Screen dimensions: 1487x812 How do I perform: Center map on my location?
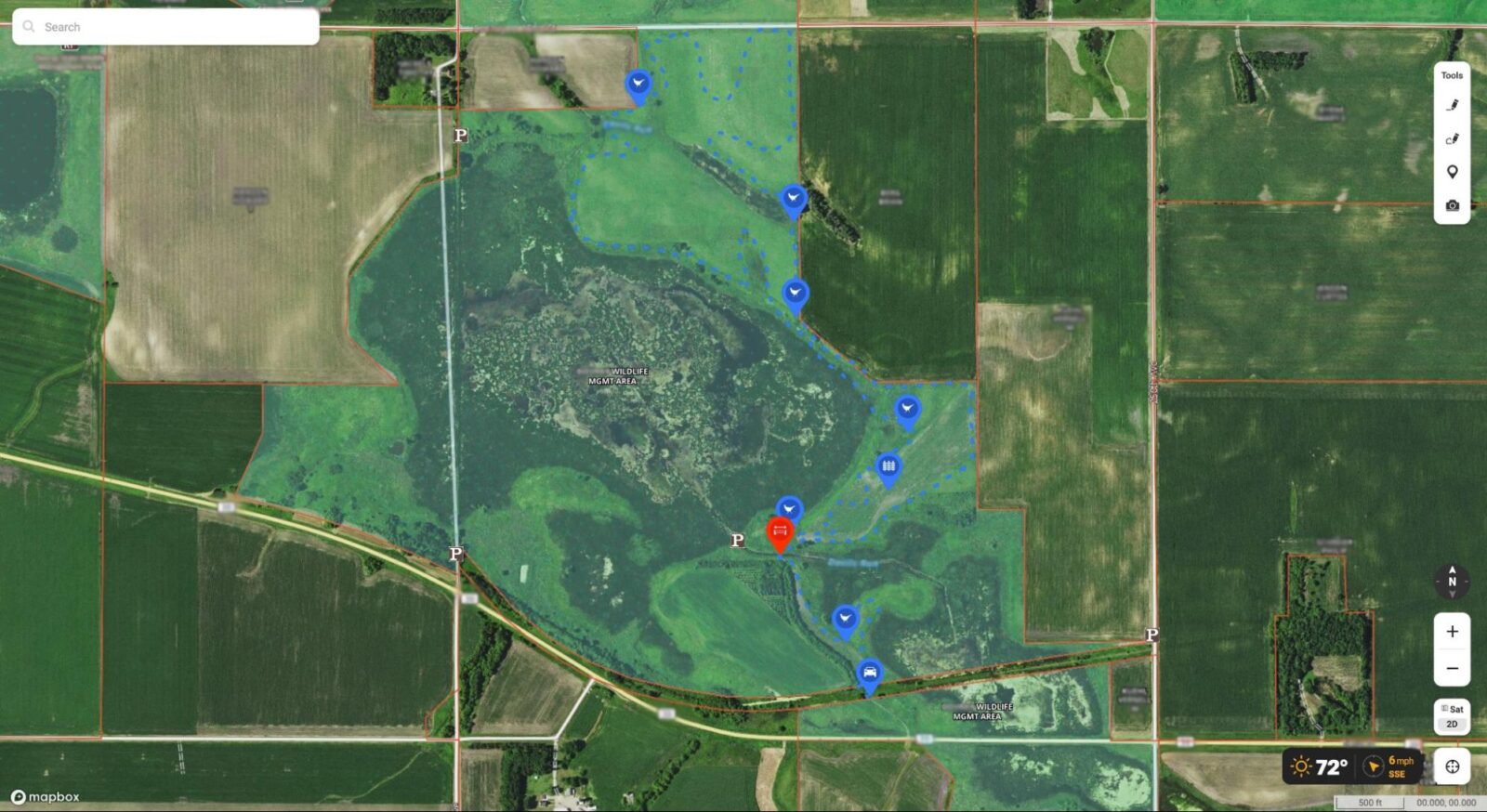click(1452, 766)
